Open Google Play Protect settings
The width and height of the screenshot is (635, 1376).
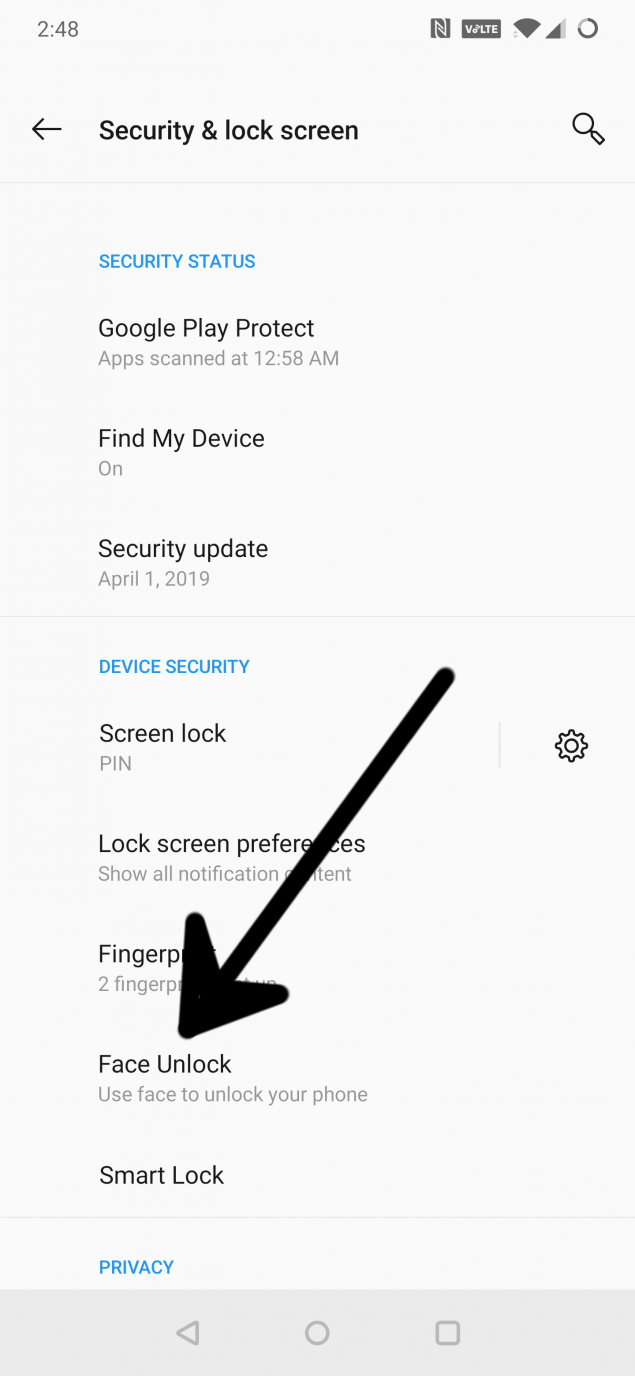317,342
